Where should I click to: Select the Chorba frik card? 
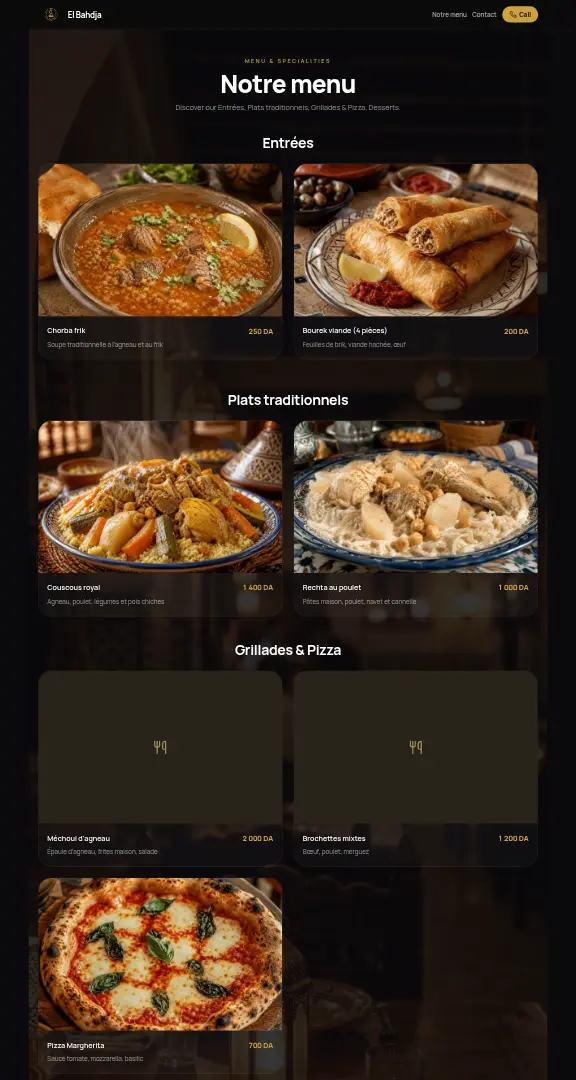coord(160,261)
